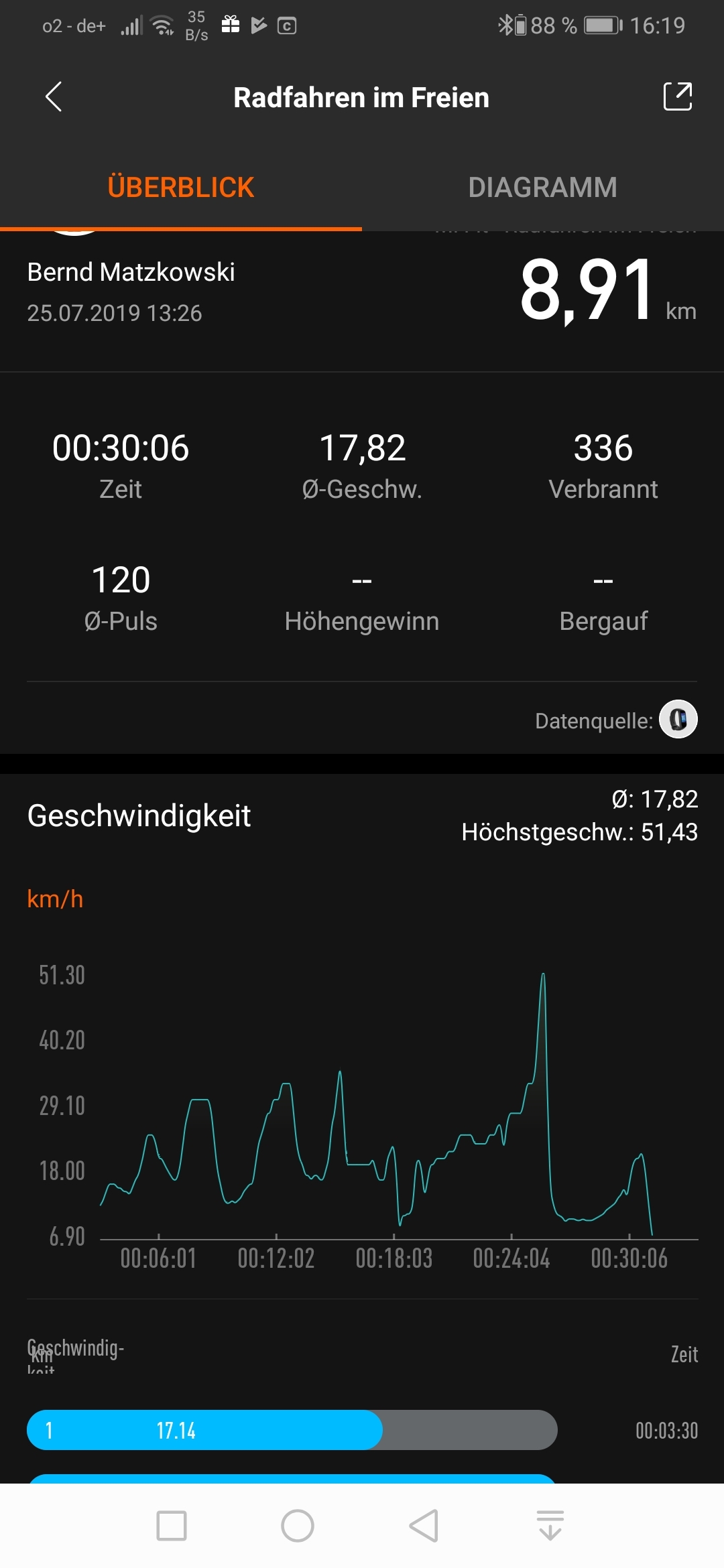Open recent apps with square button
Screen dimensions: 724x1568
[x=172, y=1526]
